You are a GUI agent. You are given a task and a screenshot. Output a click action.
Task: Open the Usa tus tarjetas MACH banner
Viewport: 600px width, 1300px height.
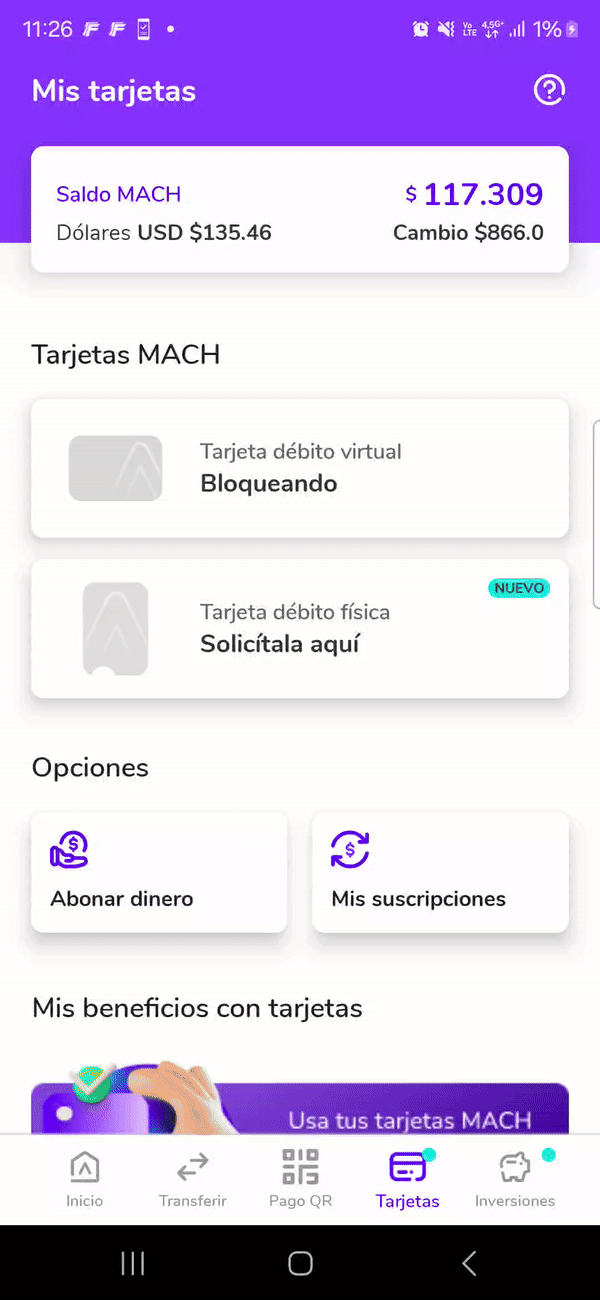click(x=300, y=1108)
